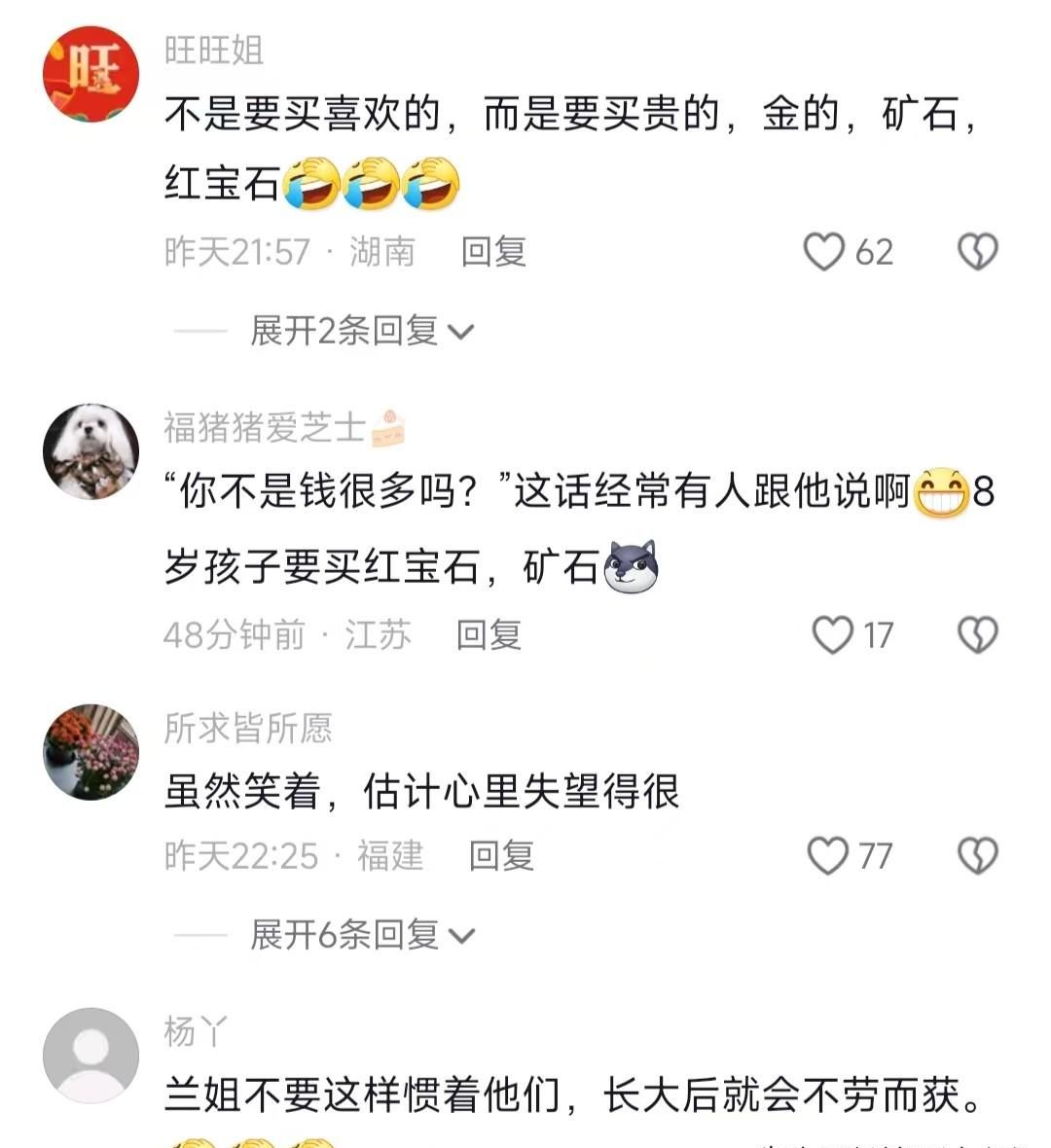Viewport: 1051px width, 1148px height.
Task: Tap the username 所求皆所愿
Action: click(248, 728)
